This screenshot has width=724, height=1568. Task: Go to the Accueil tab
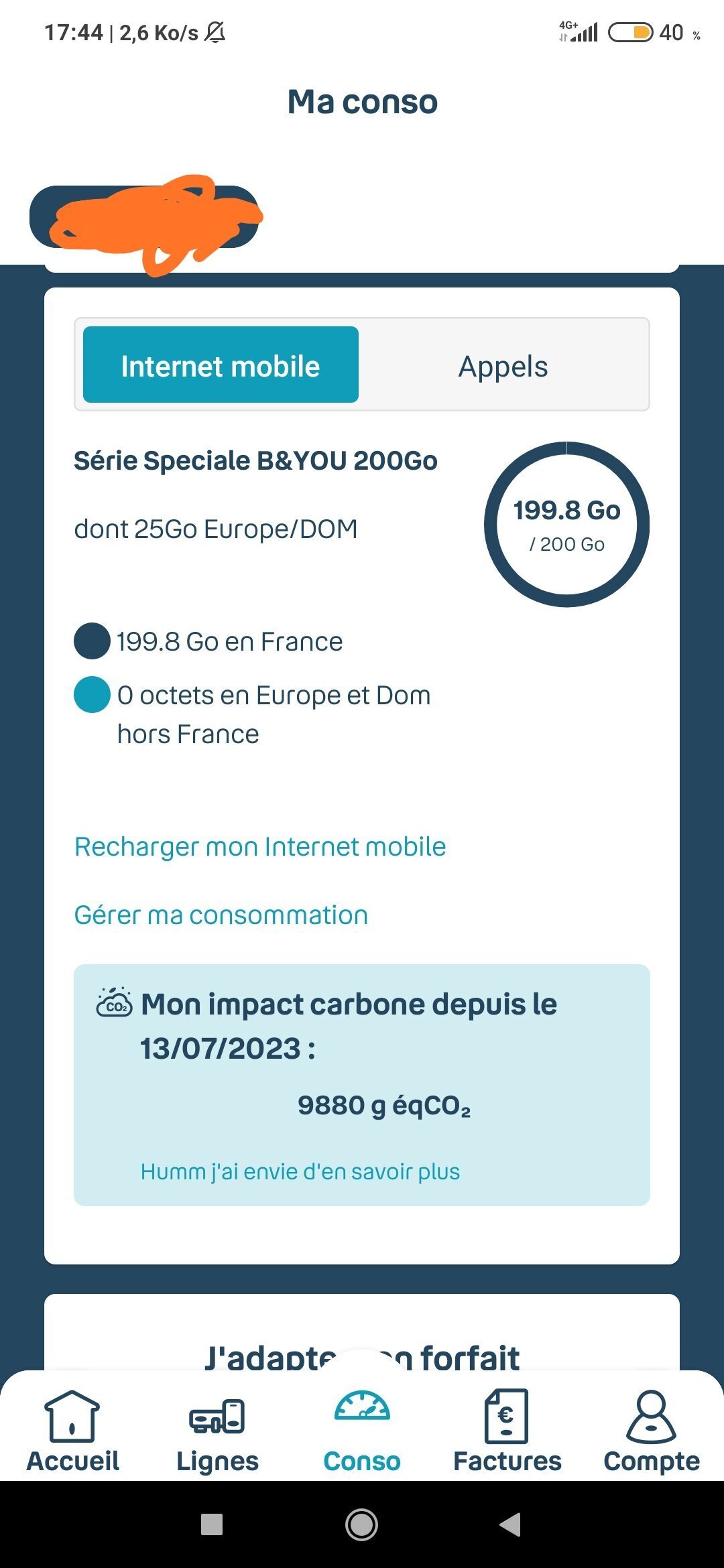click(x=72, y=1431)
